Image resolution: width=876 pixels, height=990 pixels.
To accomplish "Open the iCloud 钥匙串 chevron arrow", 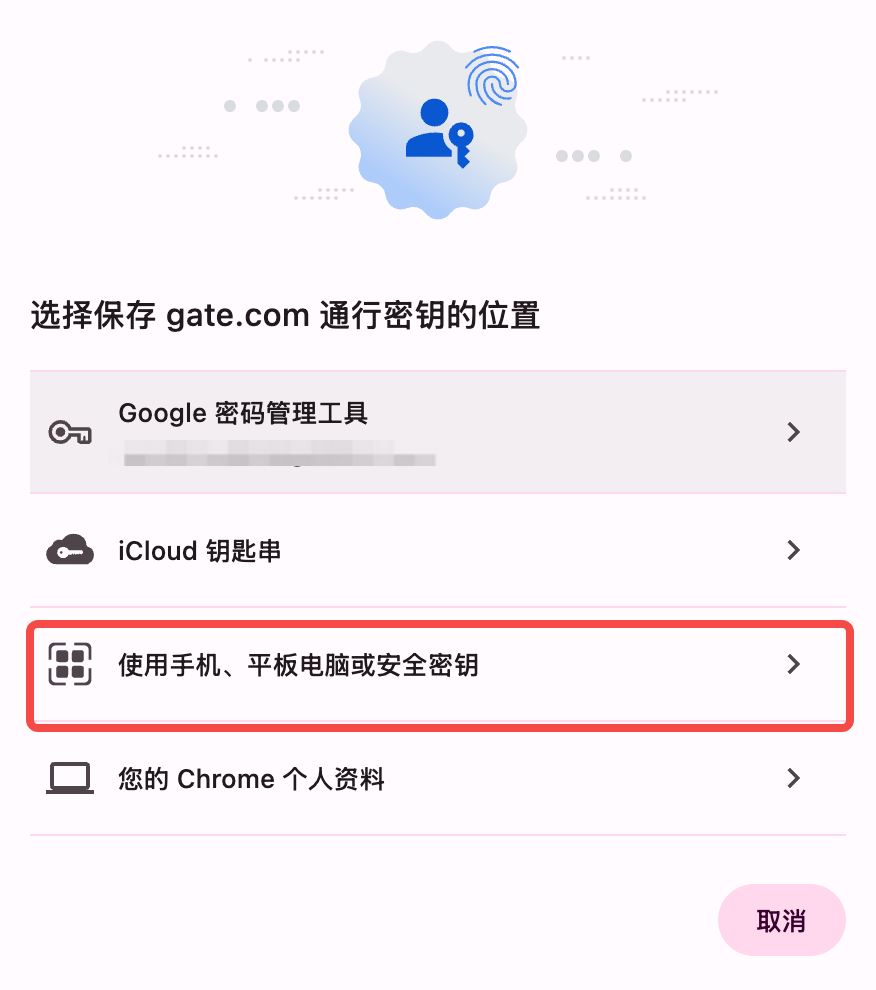I will 793,550.
